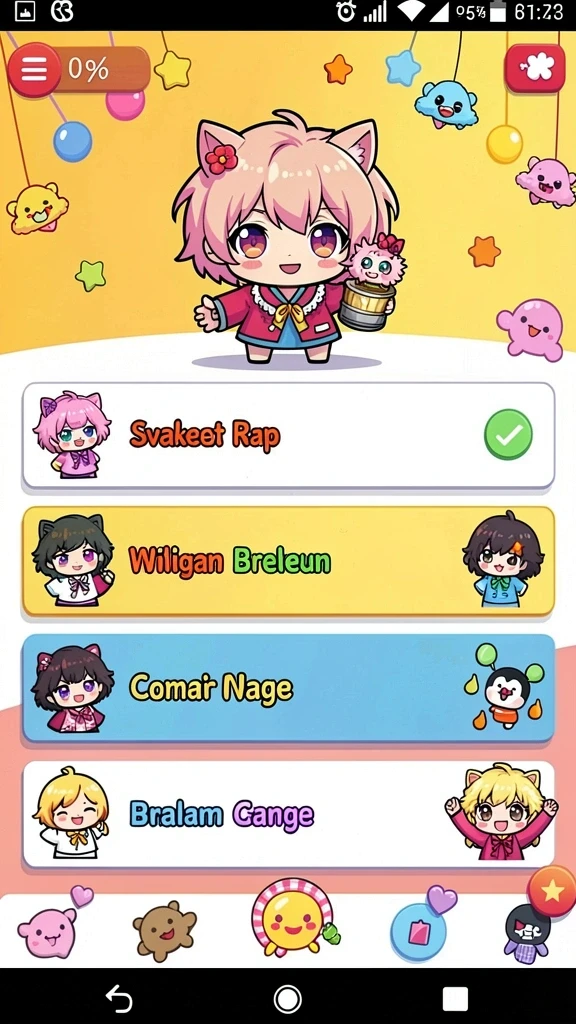Image resolution: width=576 pixels, height=1024 pixels.
Task: Switch to the brown bear tab
Action: pyautogui.click(x=164, y=931)
